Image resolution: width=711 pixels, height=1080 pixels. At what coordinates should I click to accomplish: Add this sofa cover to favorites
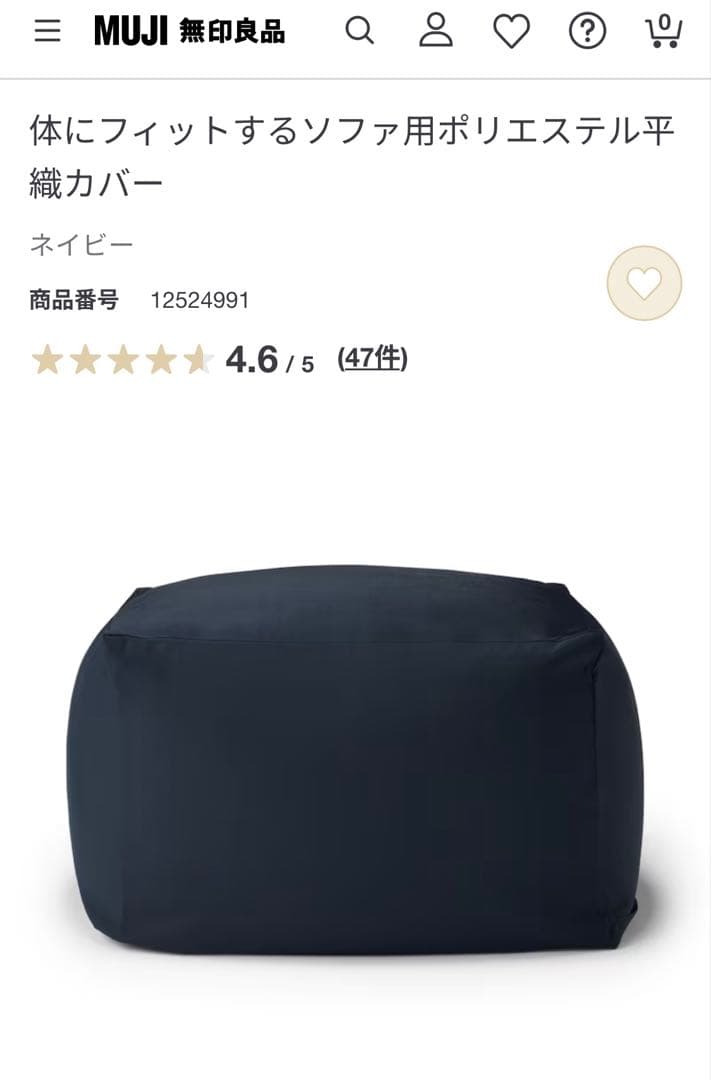pyautogui.click(x=644, y=284)
